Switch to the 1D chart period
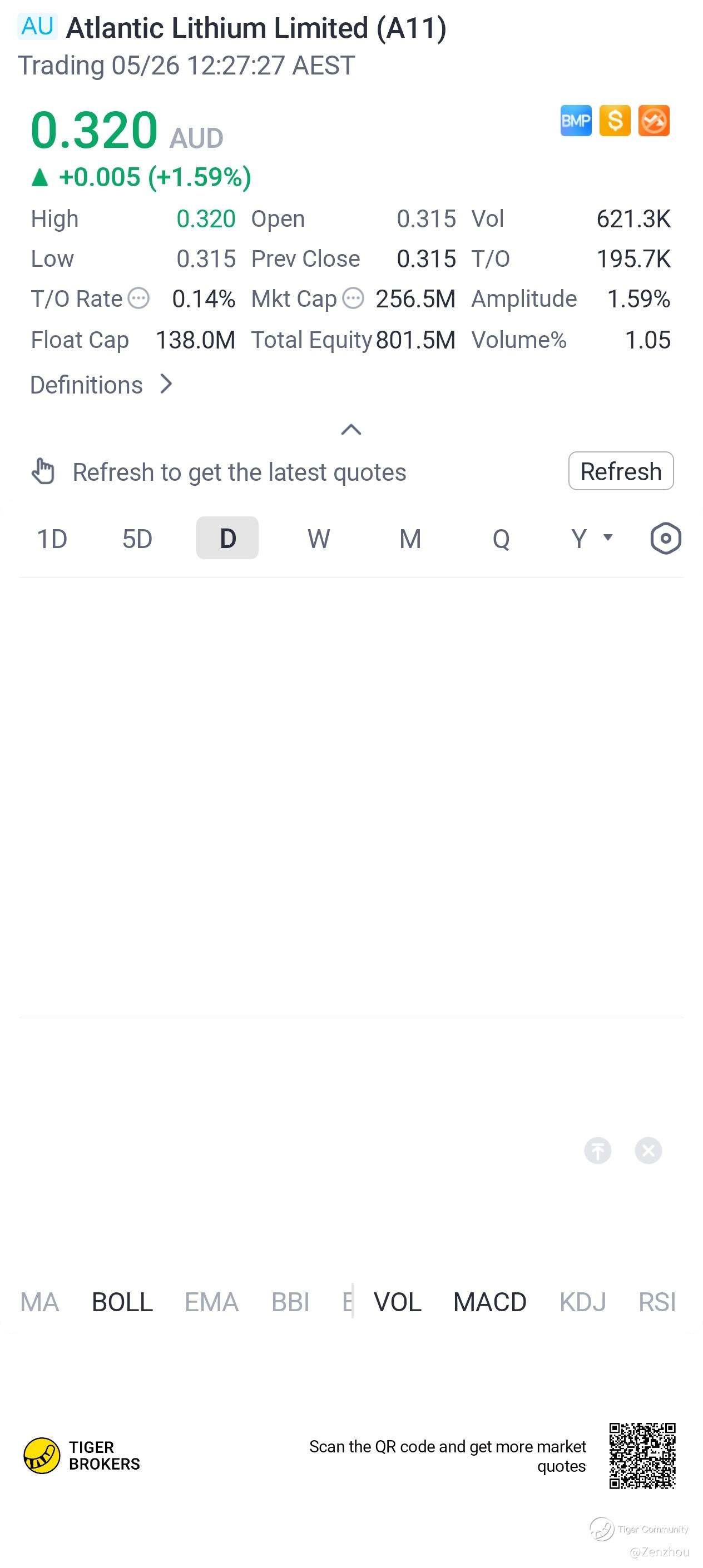 [x=52, y=539]
